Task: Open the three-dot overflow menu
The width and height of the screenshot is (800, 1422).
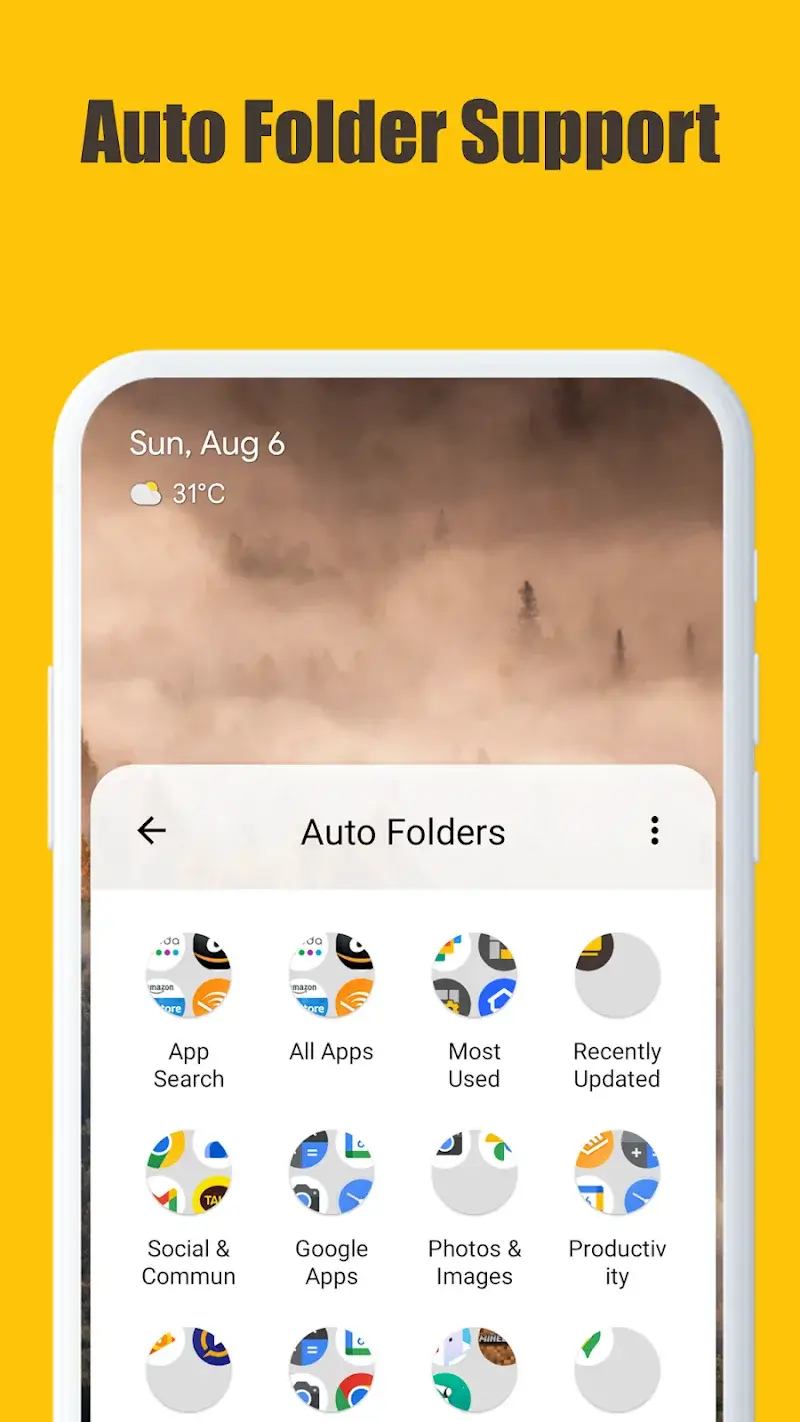Action: (655, 831)
